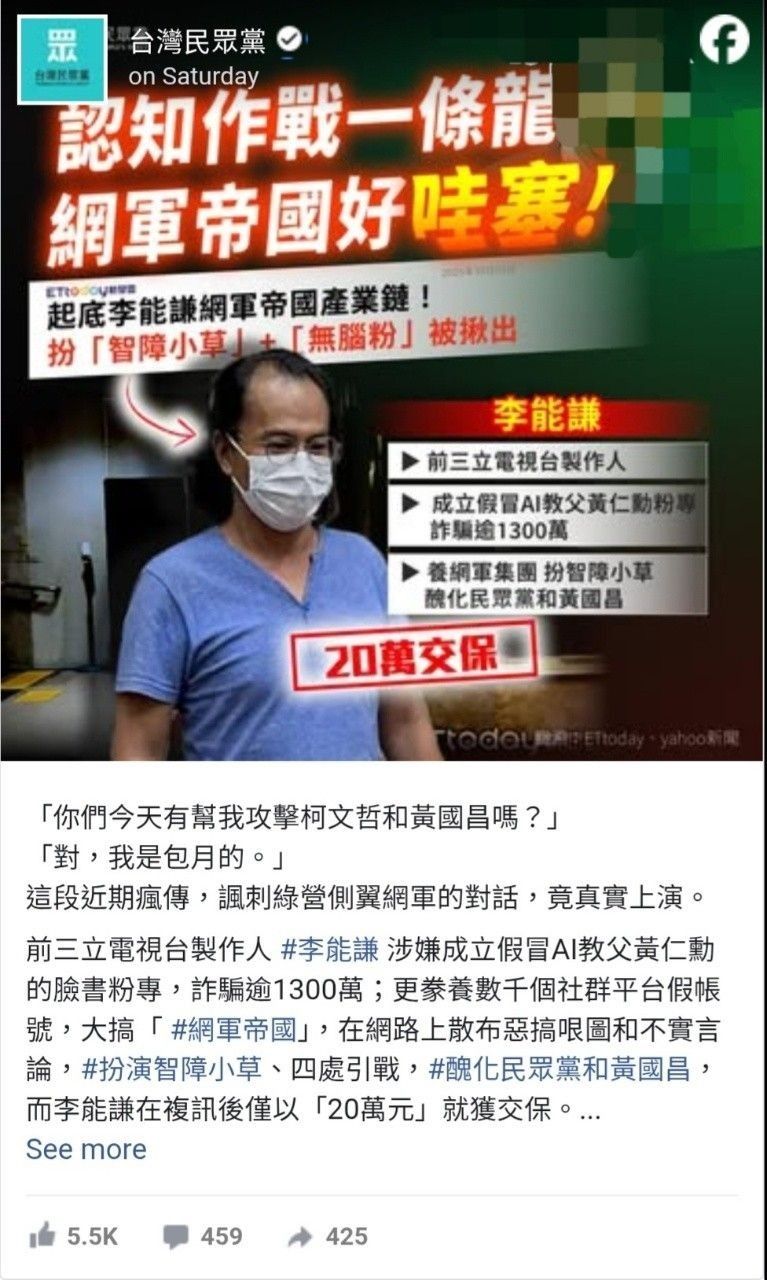Open the #醜化民眾黨和黃國昌 hashtag
The height and width of the screenshot is (1280, 767).
pos(560,1069)
